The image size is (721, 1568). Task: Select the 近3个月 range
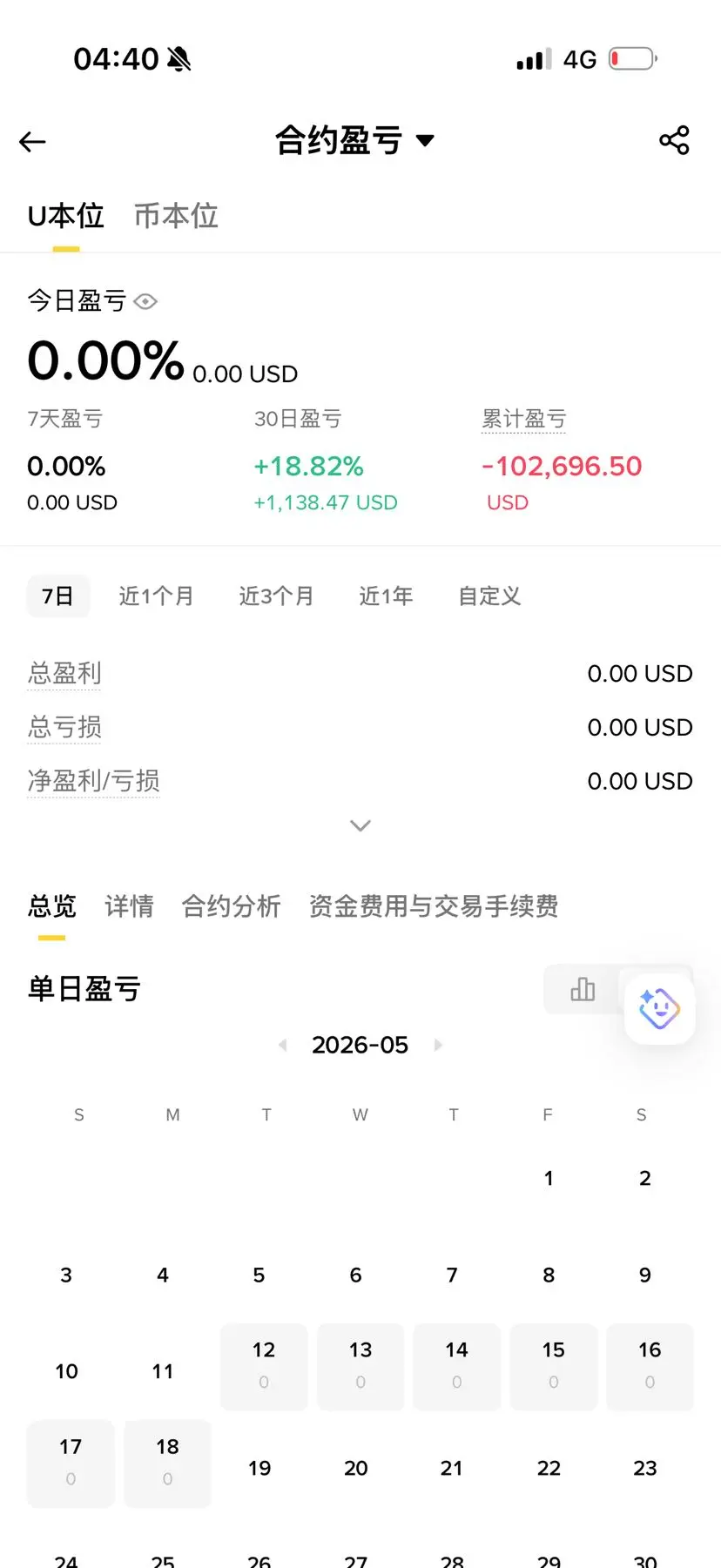click(x=276, y=596)
